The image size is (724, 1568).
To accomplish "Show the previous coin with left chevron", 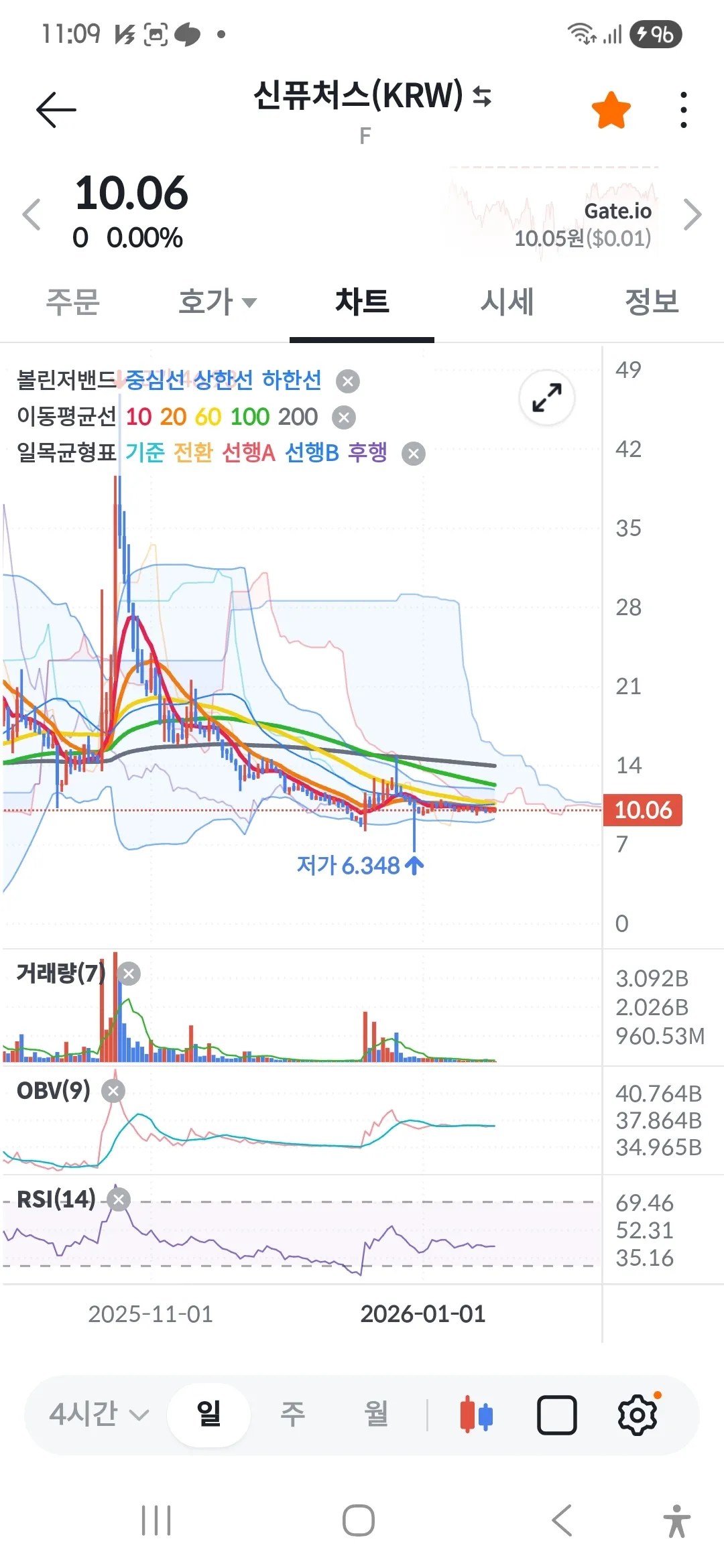I will point(32,214).
